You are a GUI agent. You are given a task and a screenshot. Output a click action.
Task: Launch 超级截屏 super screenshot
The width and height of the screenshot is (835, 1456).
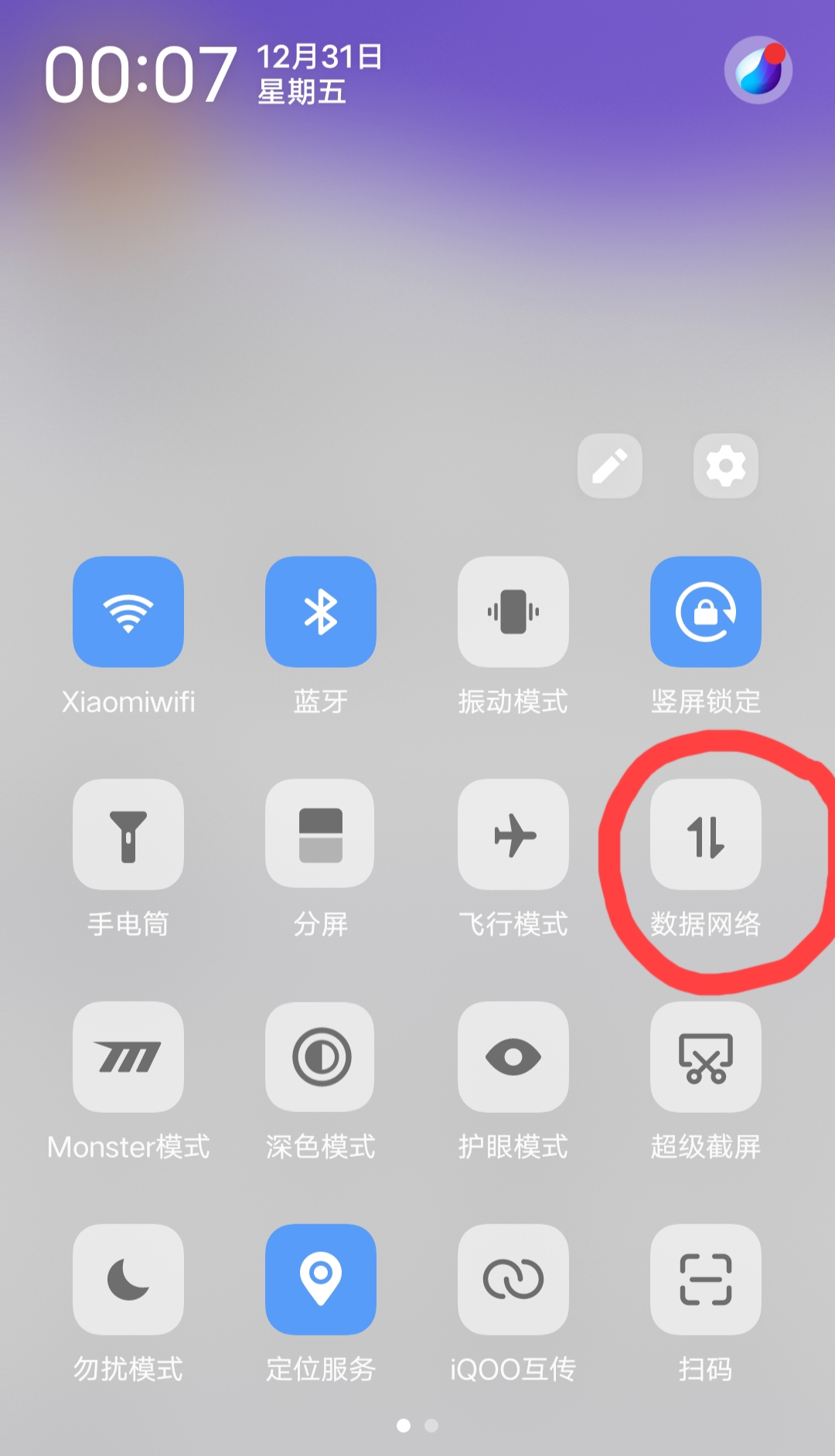click(x=706, y=1057)
